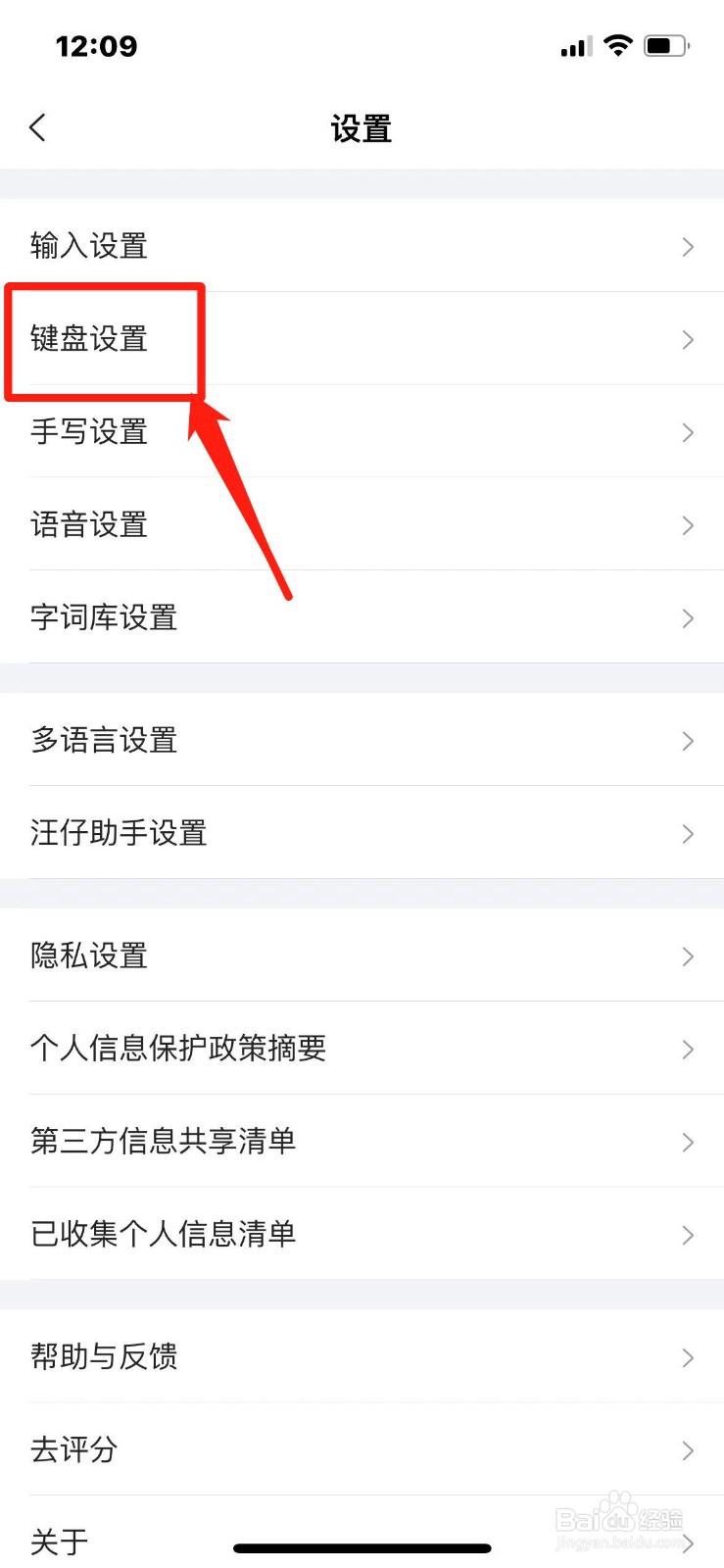Open 输入设置 at top of list
The image size is (724, 1568).
(x=90, y=247)
